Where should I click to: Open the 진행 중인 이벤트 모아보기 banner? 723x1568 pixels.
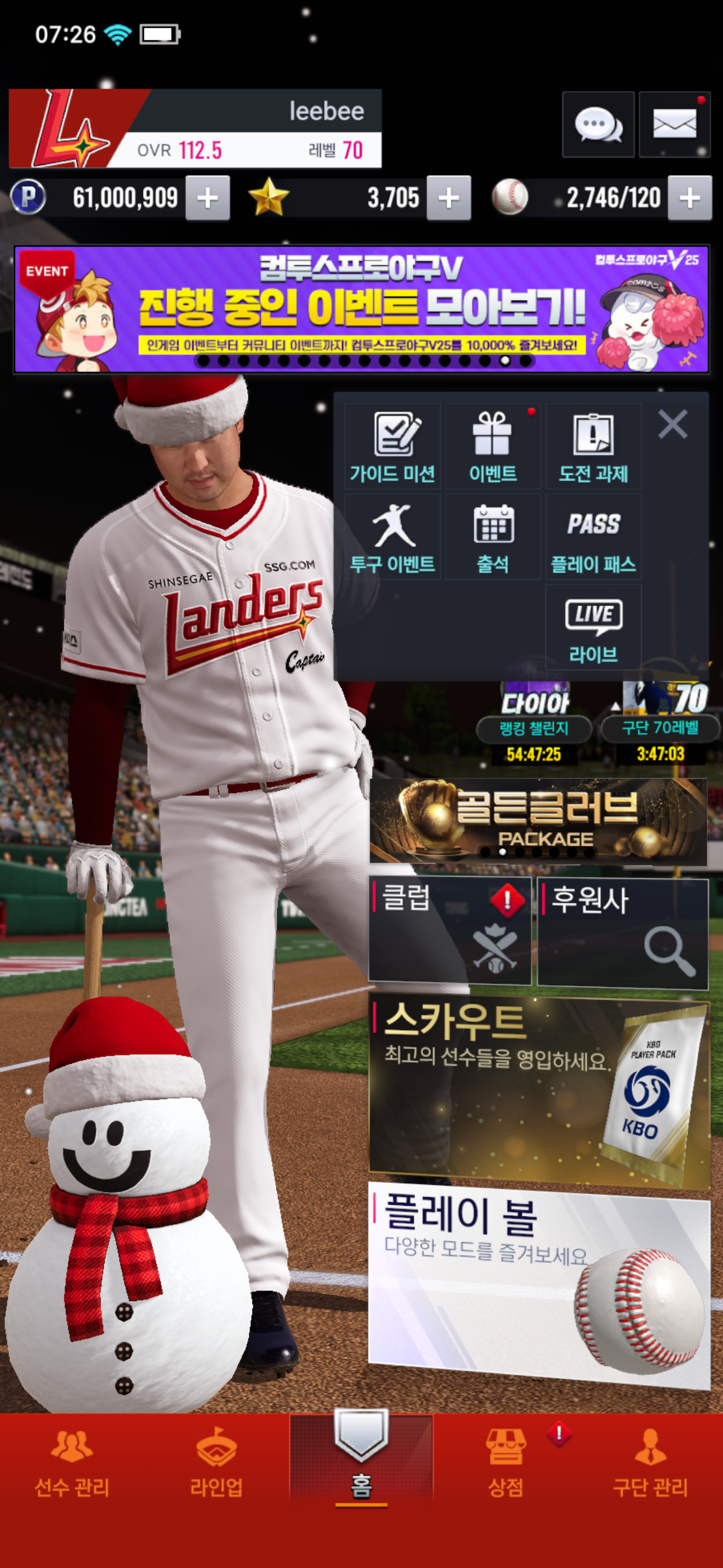[361, 309]
